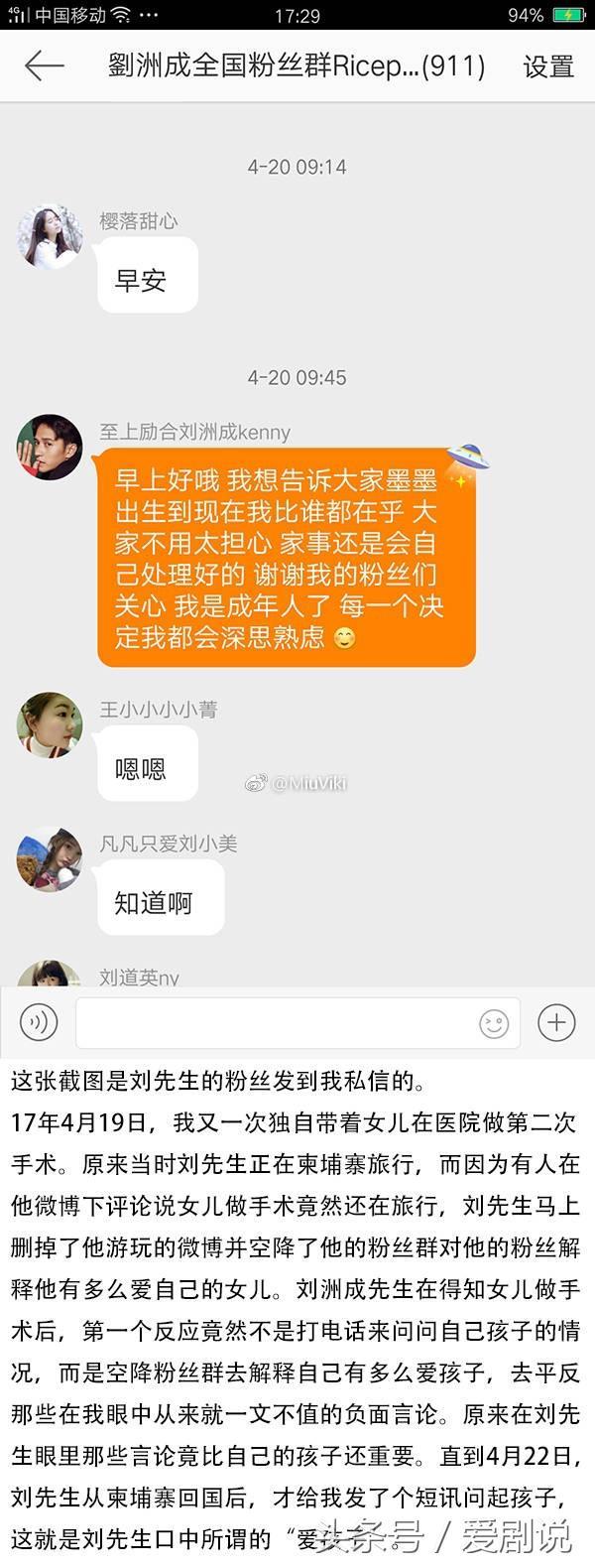Tap 王小小小小菁's profile picture
The width and height of the screenshot is (595, 1568).
(50, 725)
